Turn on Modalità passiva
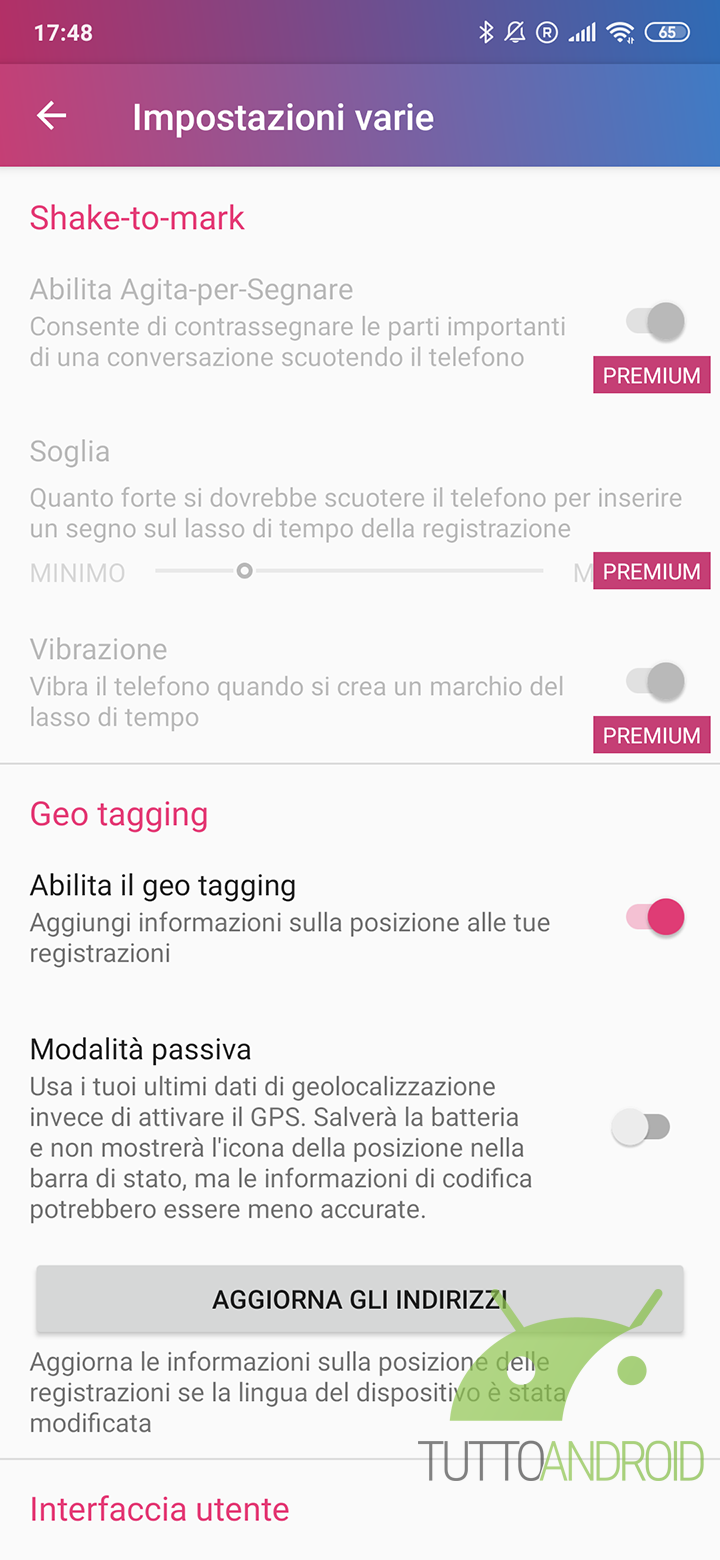Viewport: 720px width, 1560px height. coord(641,1128)
